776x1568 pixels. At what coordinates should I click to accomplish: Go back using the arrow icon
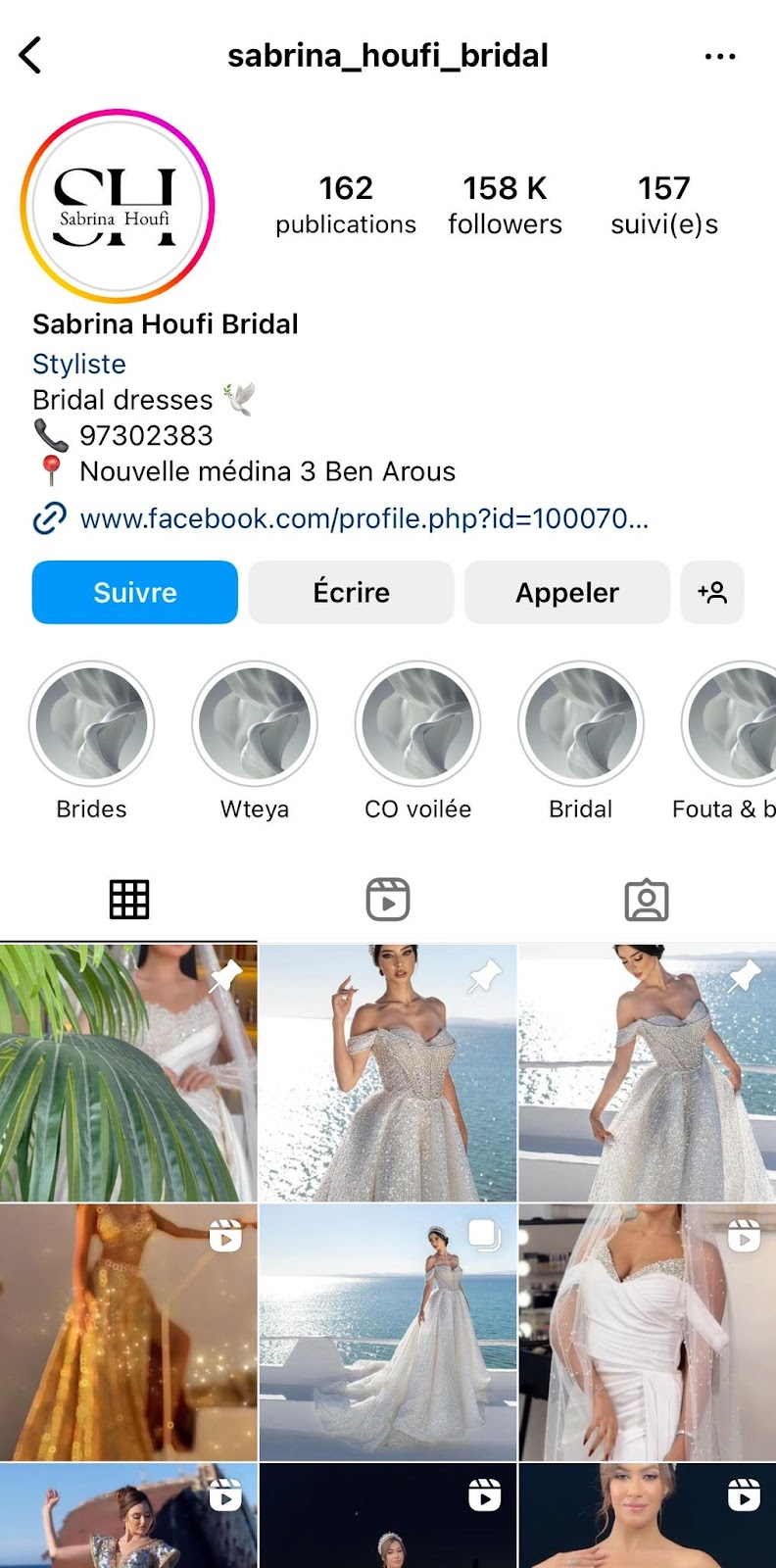coord(31,56)
